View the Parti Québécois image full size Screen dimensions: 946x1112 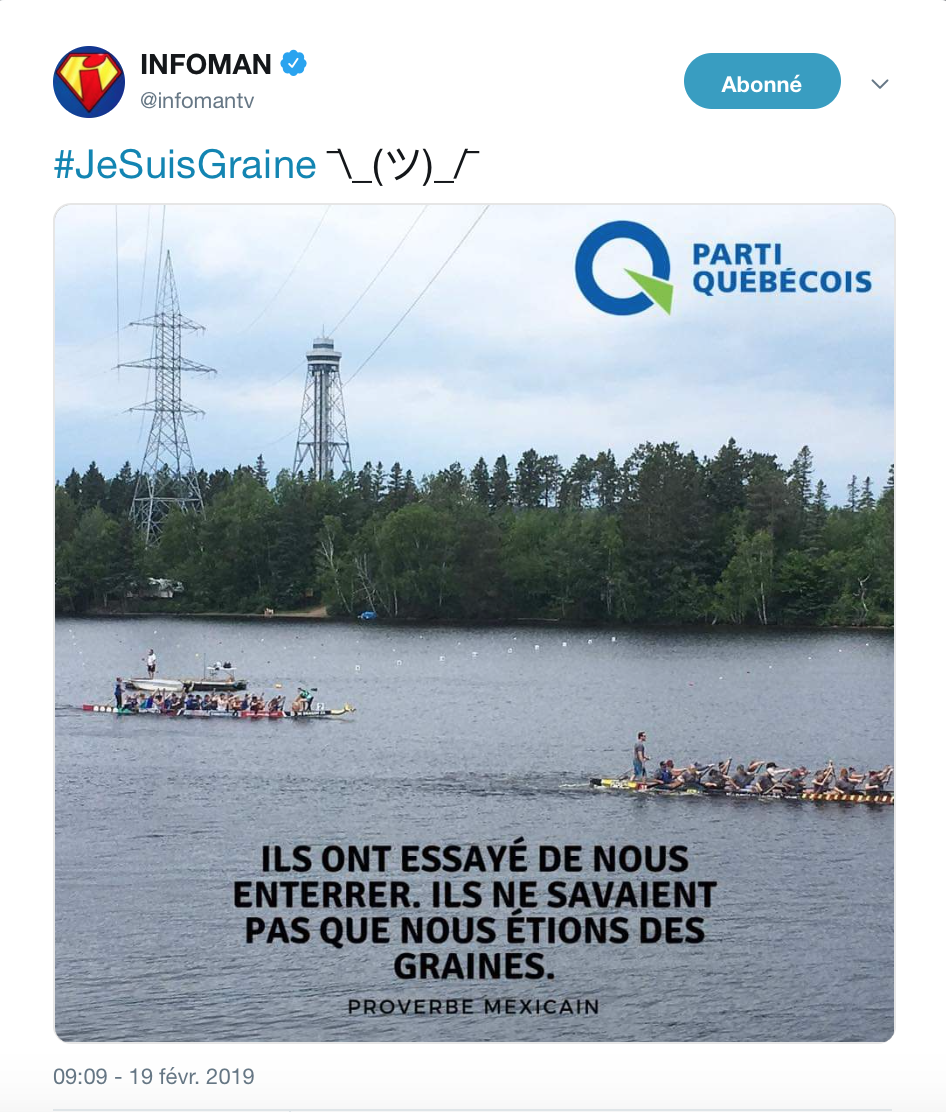(x=474, y=622)
